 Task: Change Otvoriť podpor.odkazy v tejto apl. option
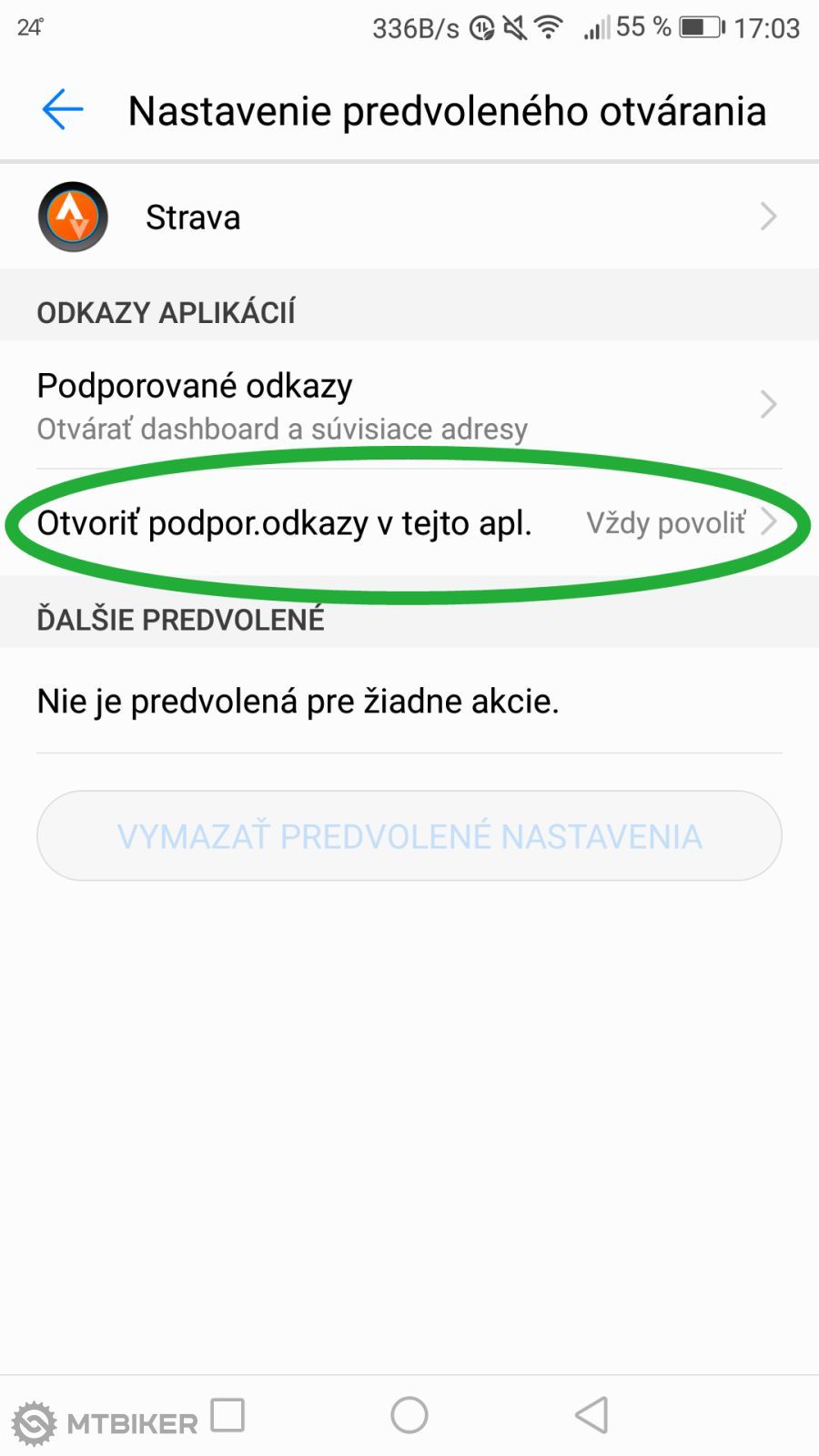pyautogui.click(x=409, y=523)
